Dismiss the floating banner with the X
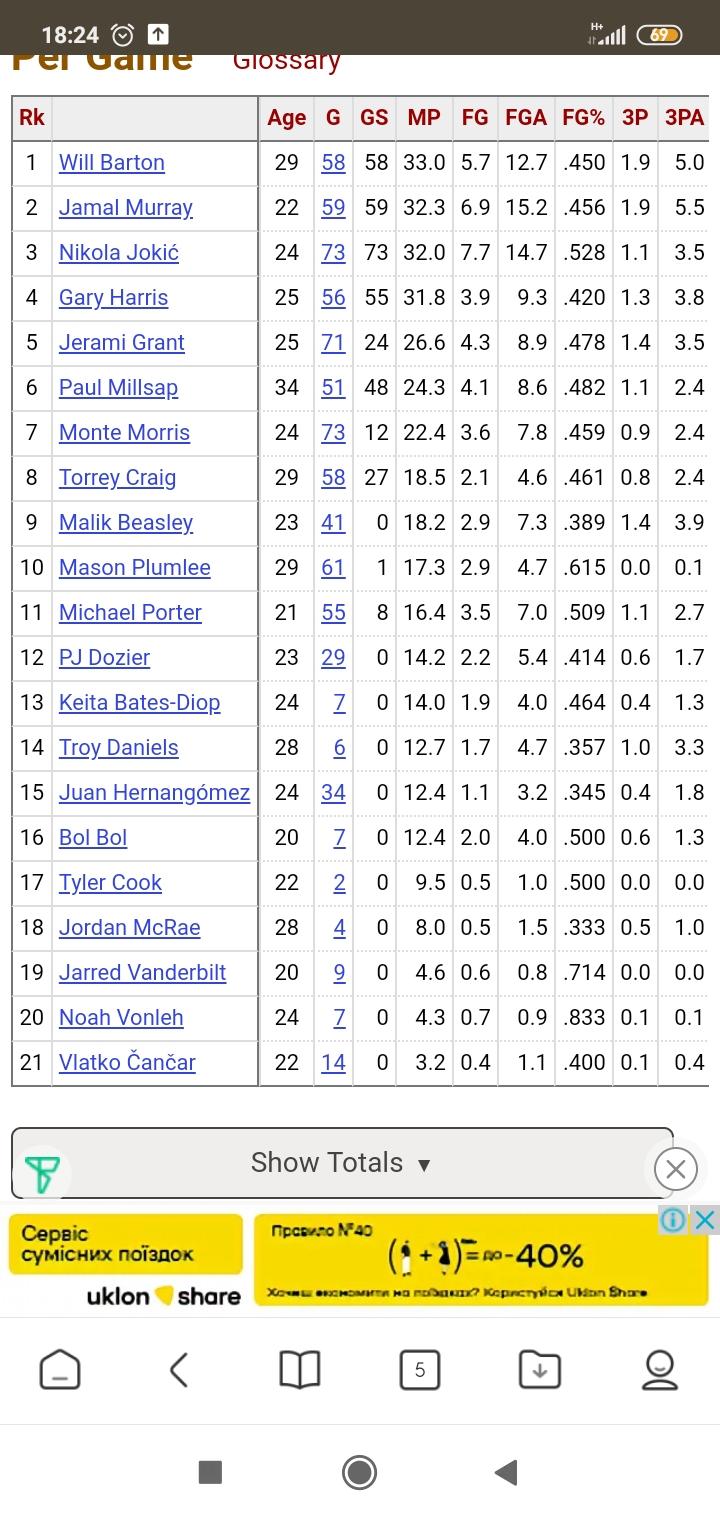720x1520 pixels. point(675,1168)
